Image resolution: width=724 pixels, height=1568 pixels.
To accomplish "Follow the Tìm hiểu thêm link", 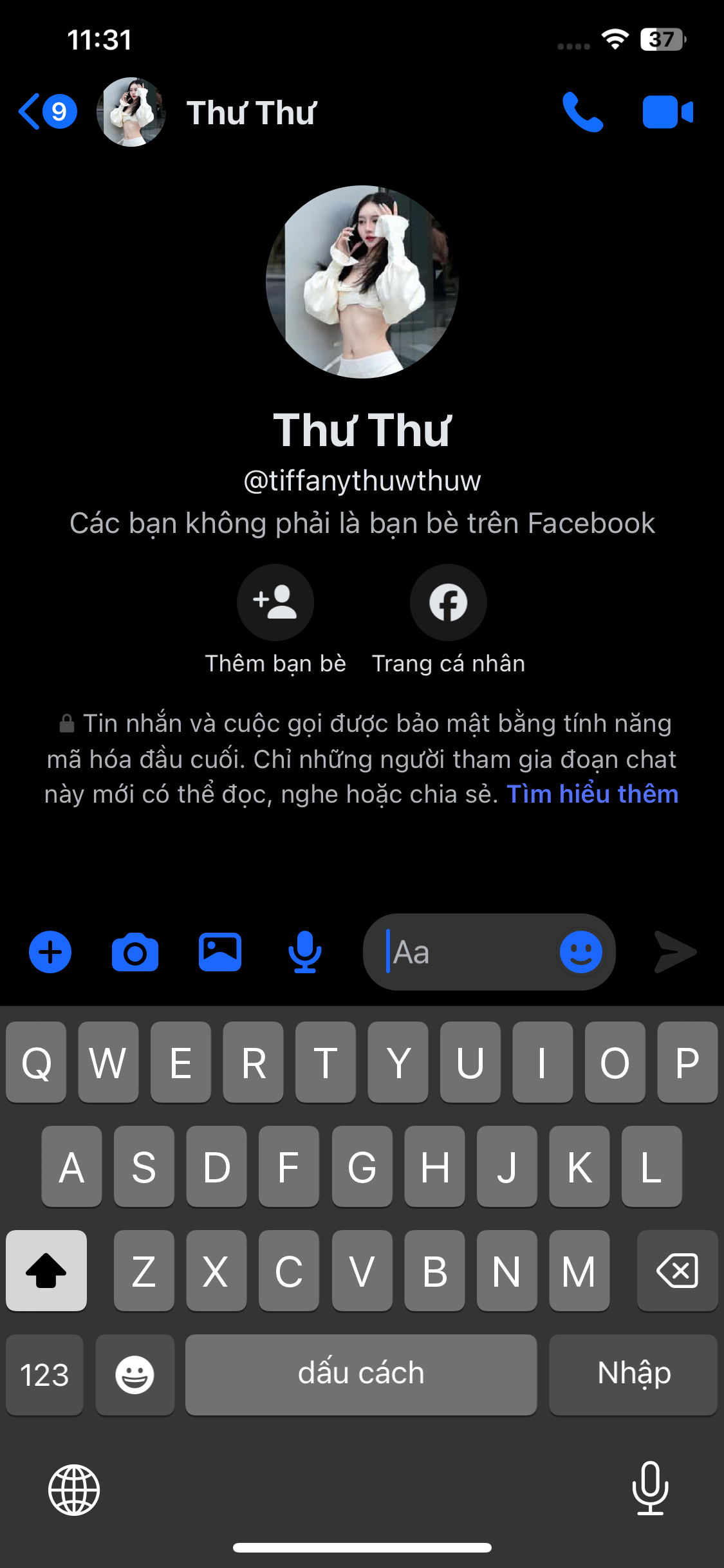I will tap(593, 794).
